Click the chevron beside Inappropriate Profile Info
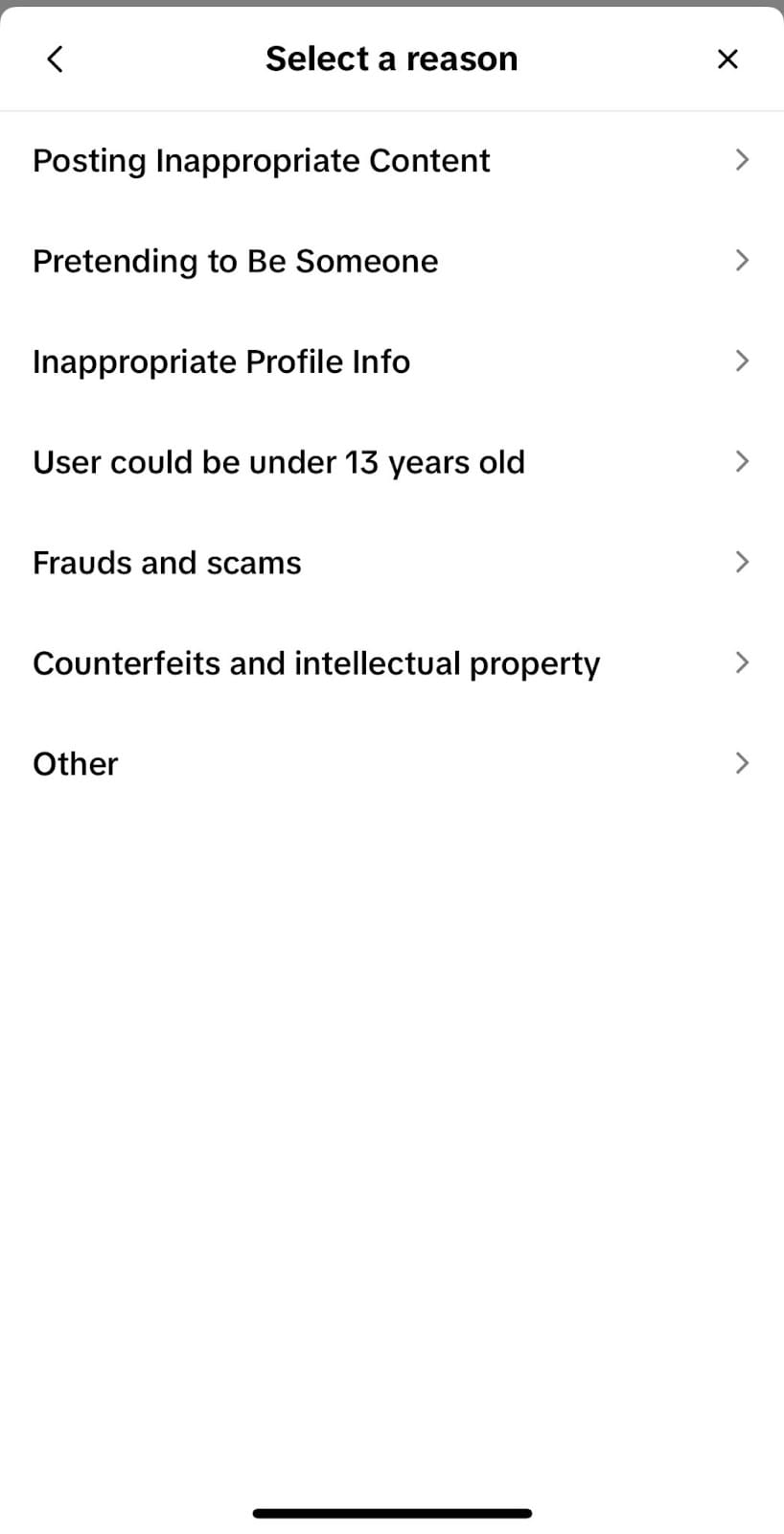The width and height of the screenshot is (784, 1534). coord(741,360)
